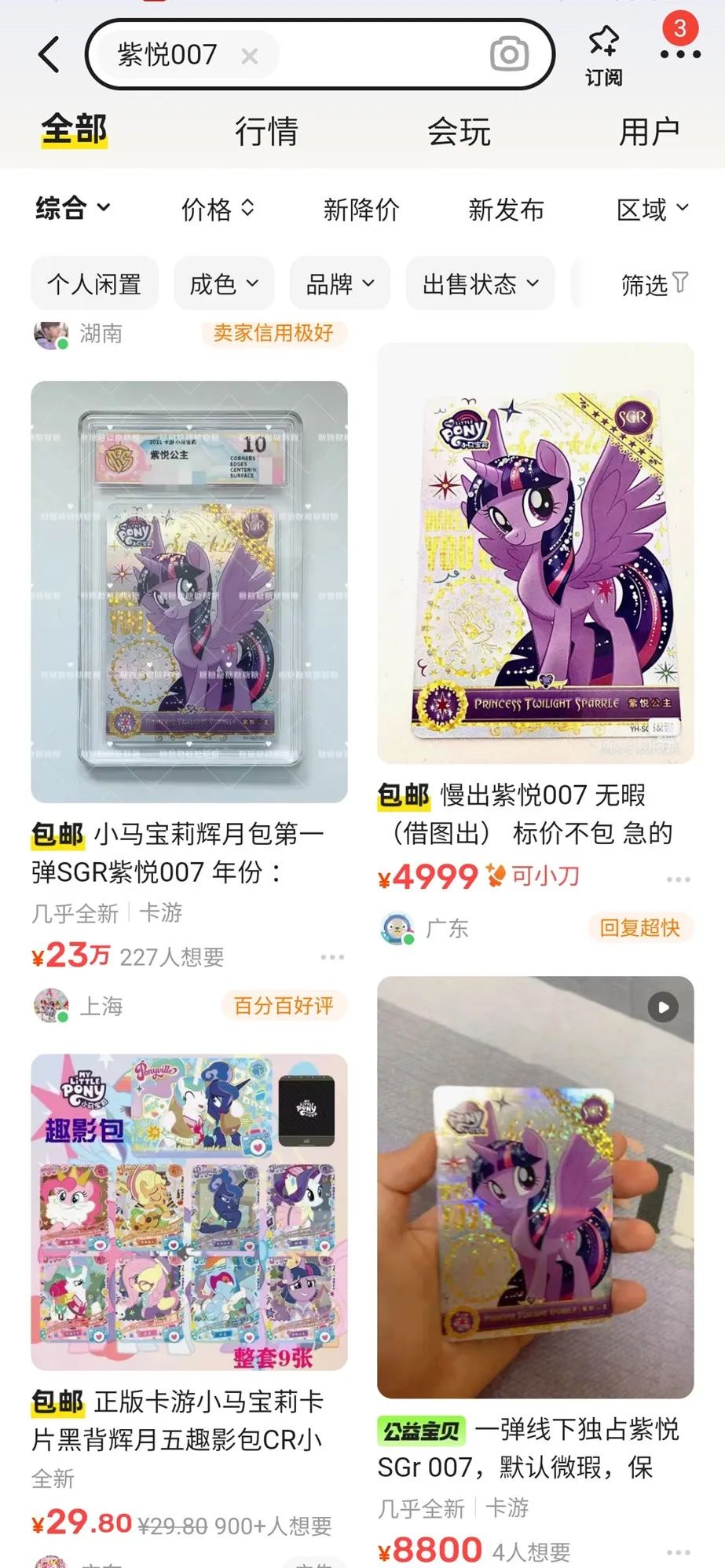Play the video on the ¥8800 listing
This screenshot has height=1568, width=725.
tap(665, 1007)
